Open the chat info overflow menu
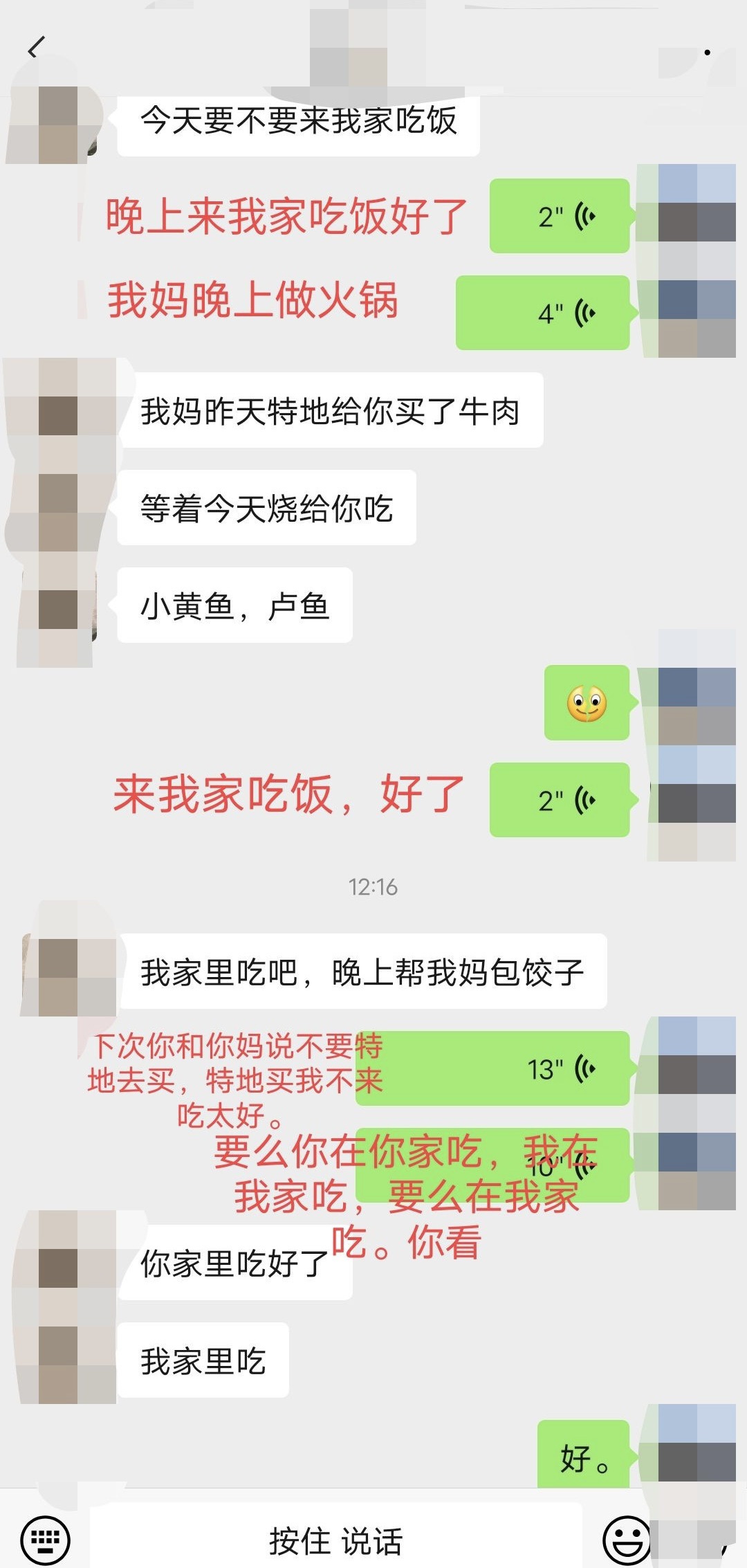This screenshot has width=747, height=1568. coord(707,53)
